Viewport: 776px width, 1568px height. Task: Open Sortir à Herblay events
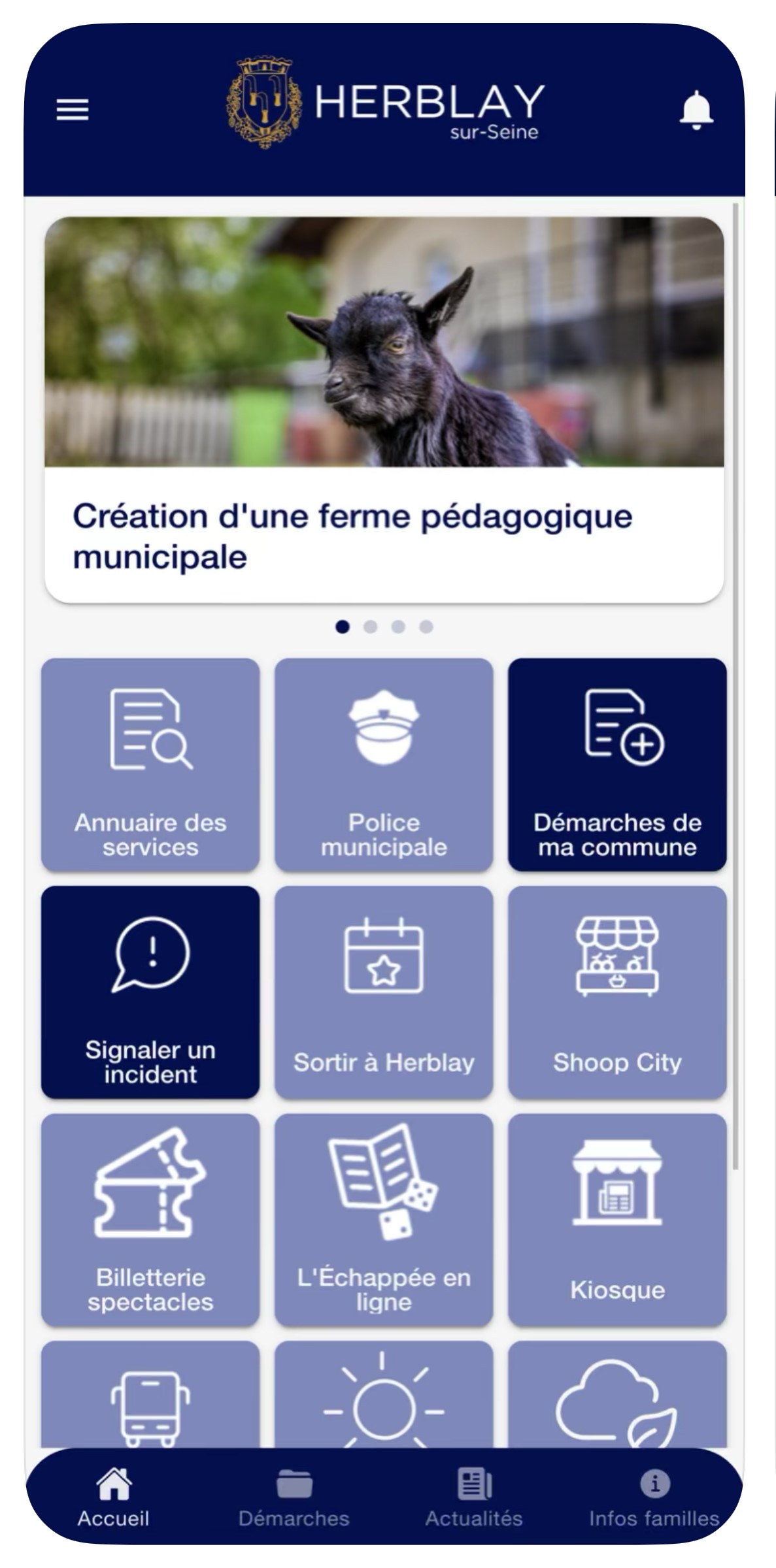coord(384,992)
